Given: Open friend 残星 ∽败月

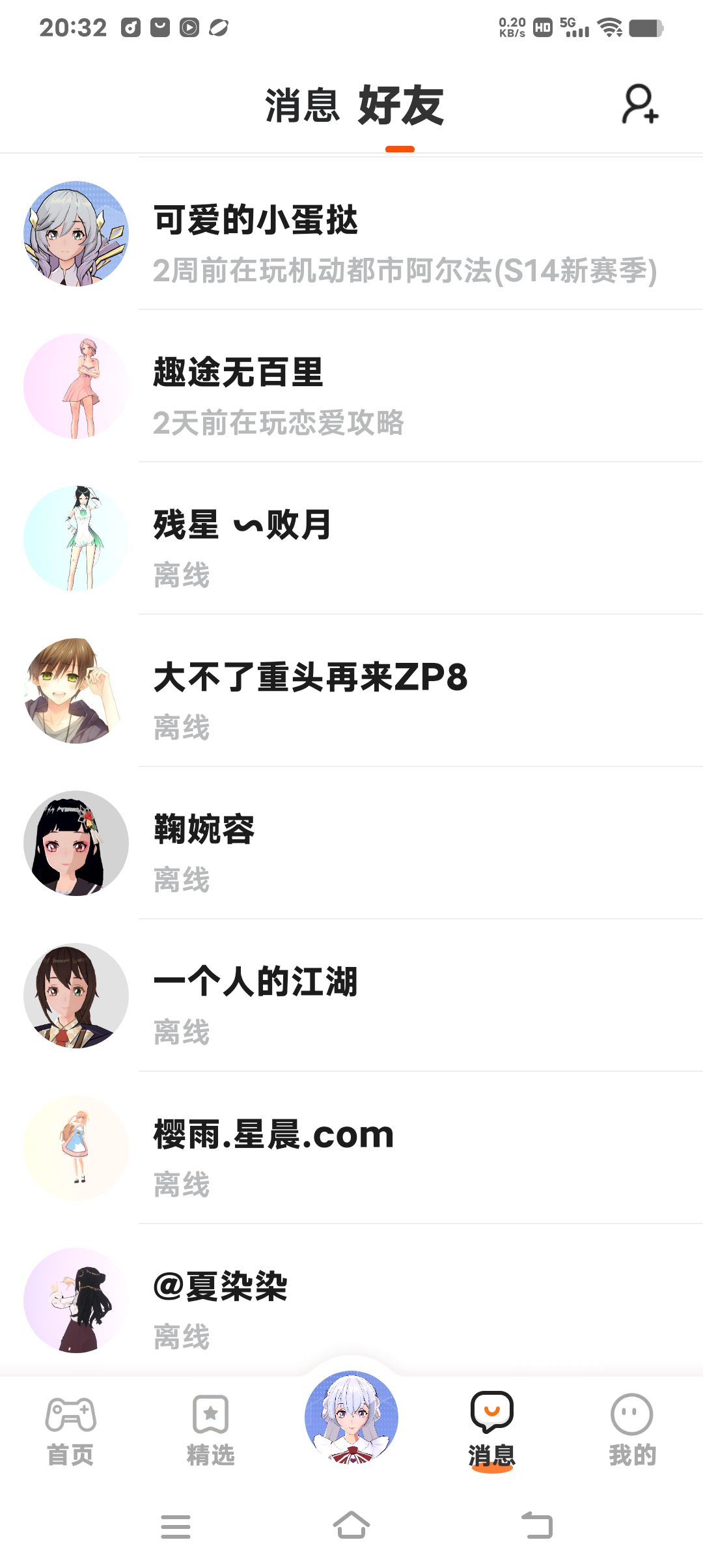Looking at the screenshot, I should (x=351, y=539).
